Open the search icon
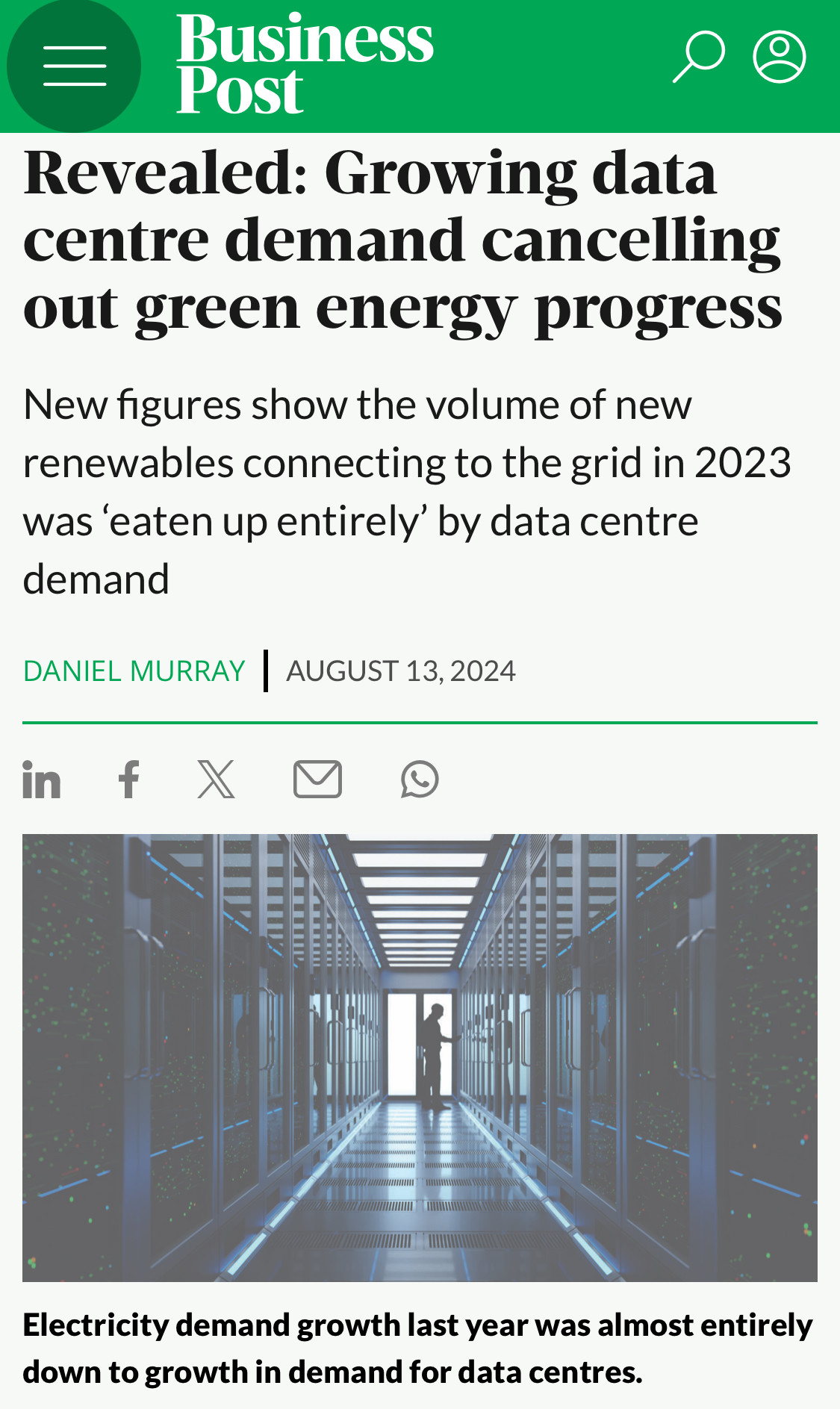Screen dimensions: 840x1409 (698, 57)
